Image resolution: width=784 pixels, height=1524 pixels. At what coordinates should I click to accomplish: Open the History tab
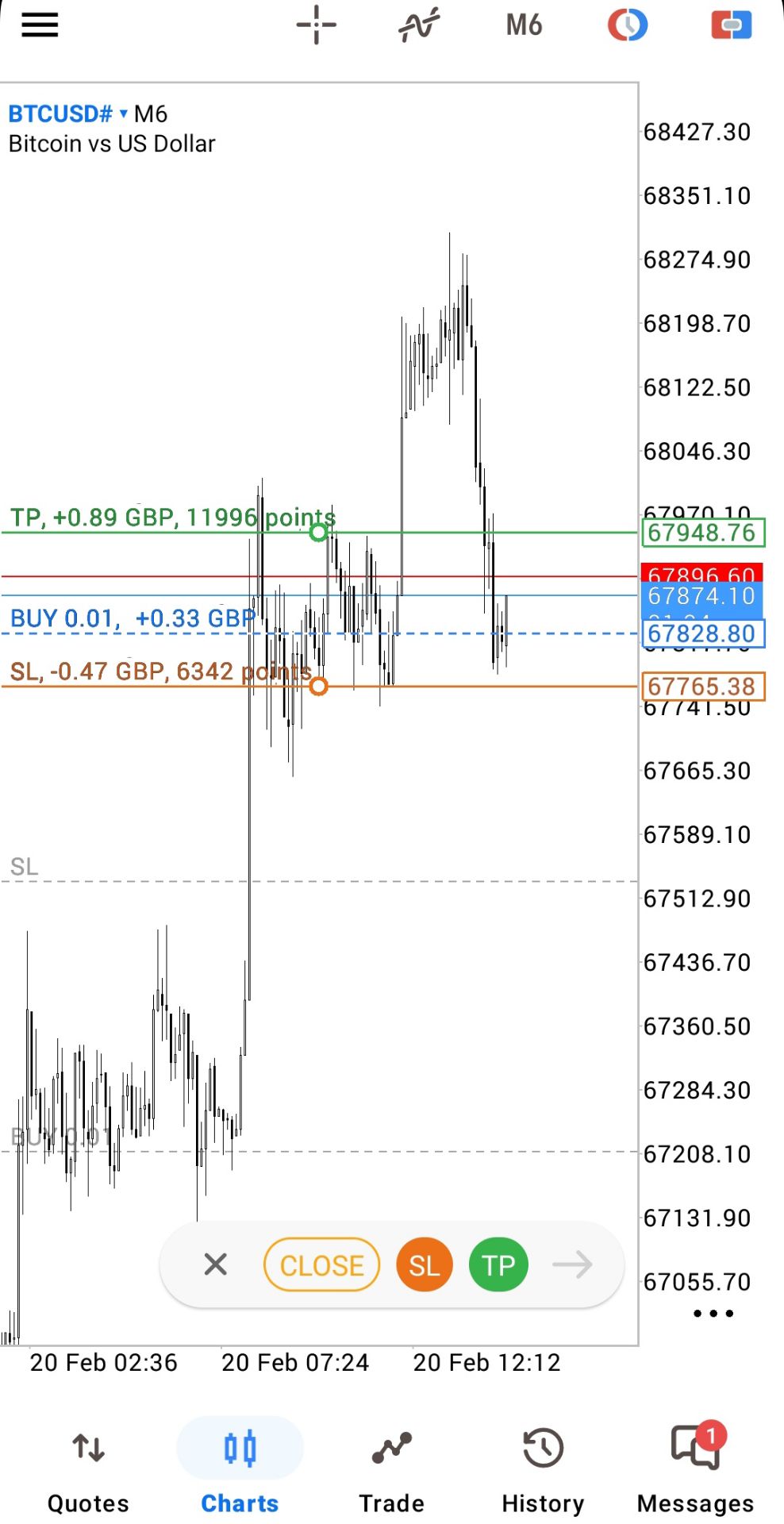click(x=543, y=1468)
